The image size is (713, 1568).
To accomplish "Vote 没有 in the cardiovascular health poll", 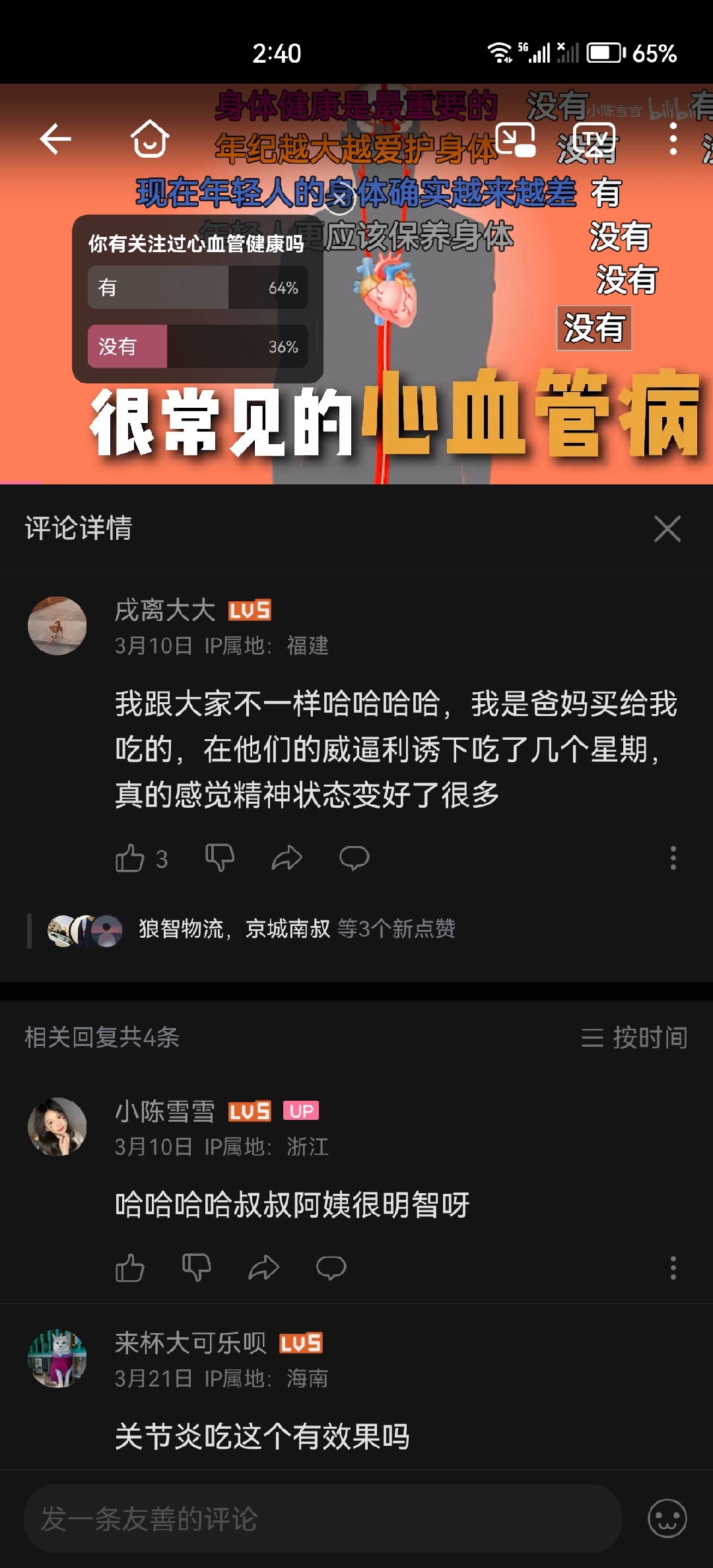I will click(197, 346).
